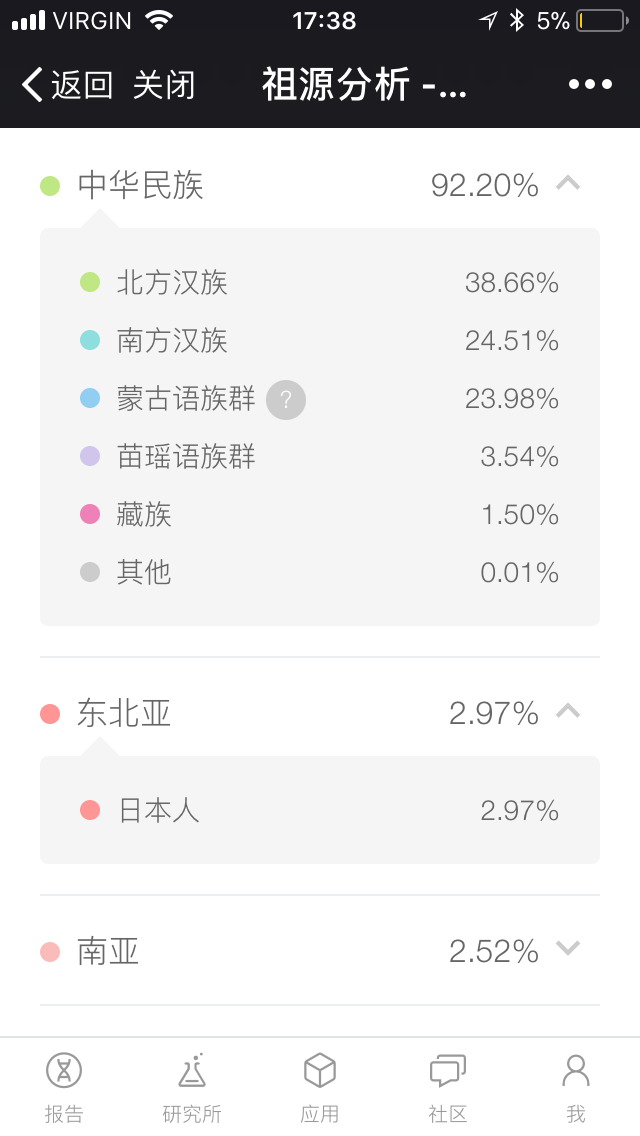Switch to the 研究所 tab
This screenshot has height=1136, width=640.
tap(192, 1087)
